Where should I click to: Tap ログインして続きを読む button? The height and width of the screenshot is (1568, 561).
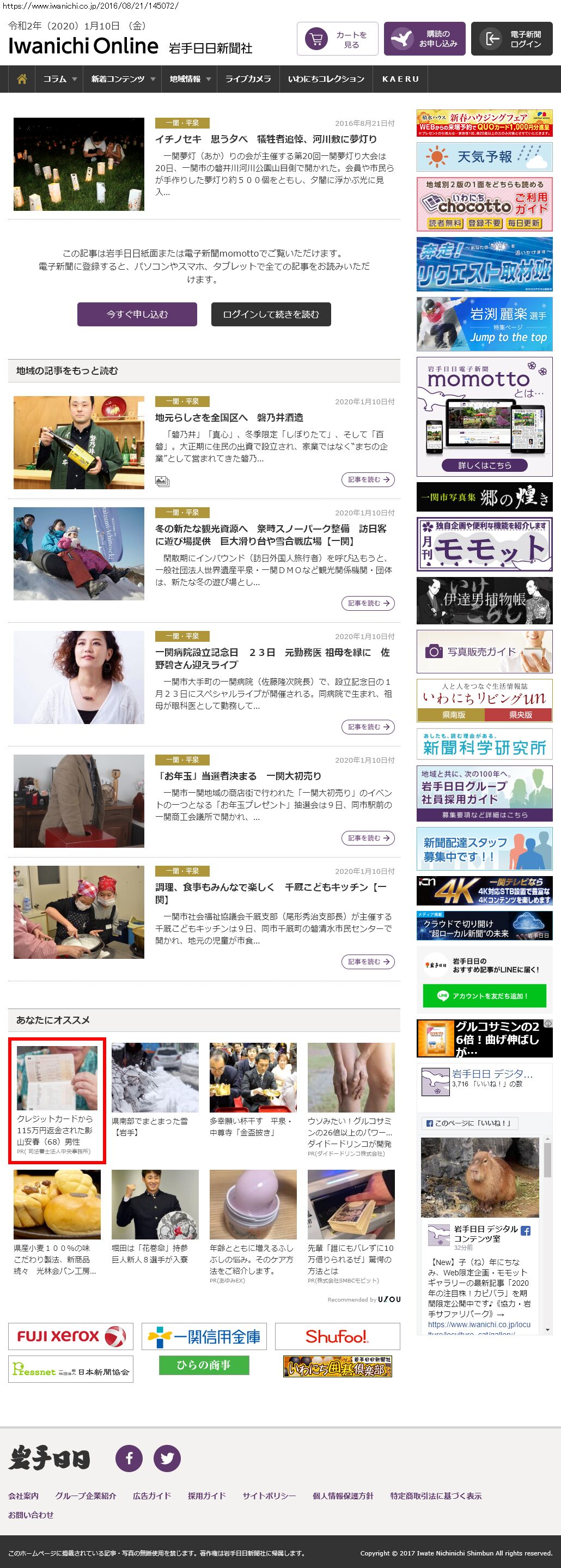tap(271, 314)
